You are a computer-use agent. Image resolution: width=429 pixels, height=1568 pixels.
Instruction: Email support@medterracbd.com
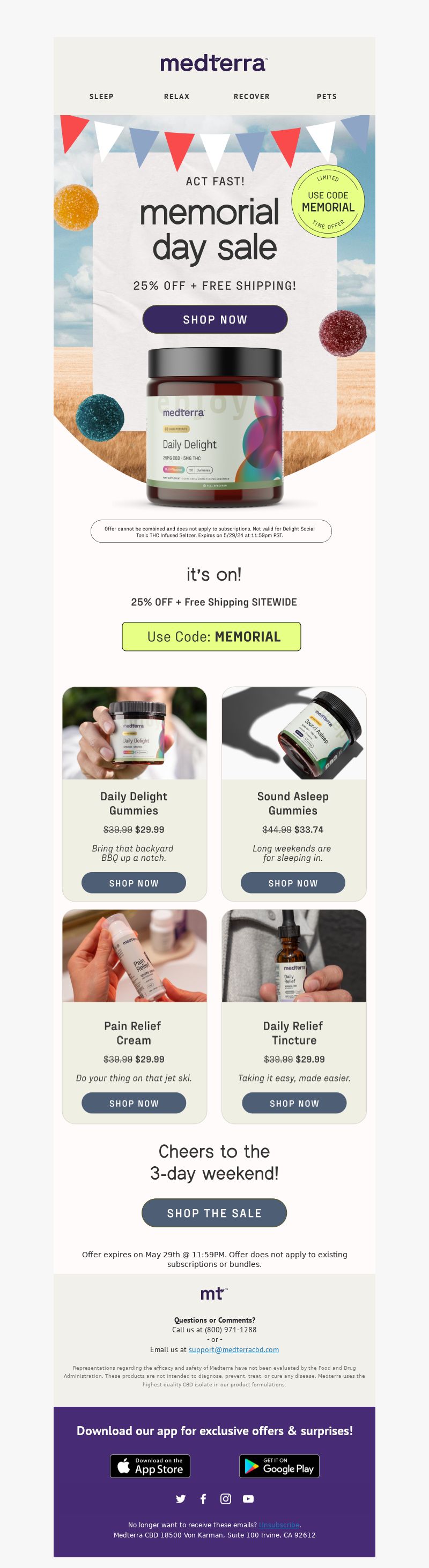coord(234,1349)
